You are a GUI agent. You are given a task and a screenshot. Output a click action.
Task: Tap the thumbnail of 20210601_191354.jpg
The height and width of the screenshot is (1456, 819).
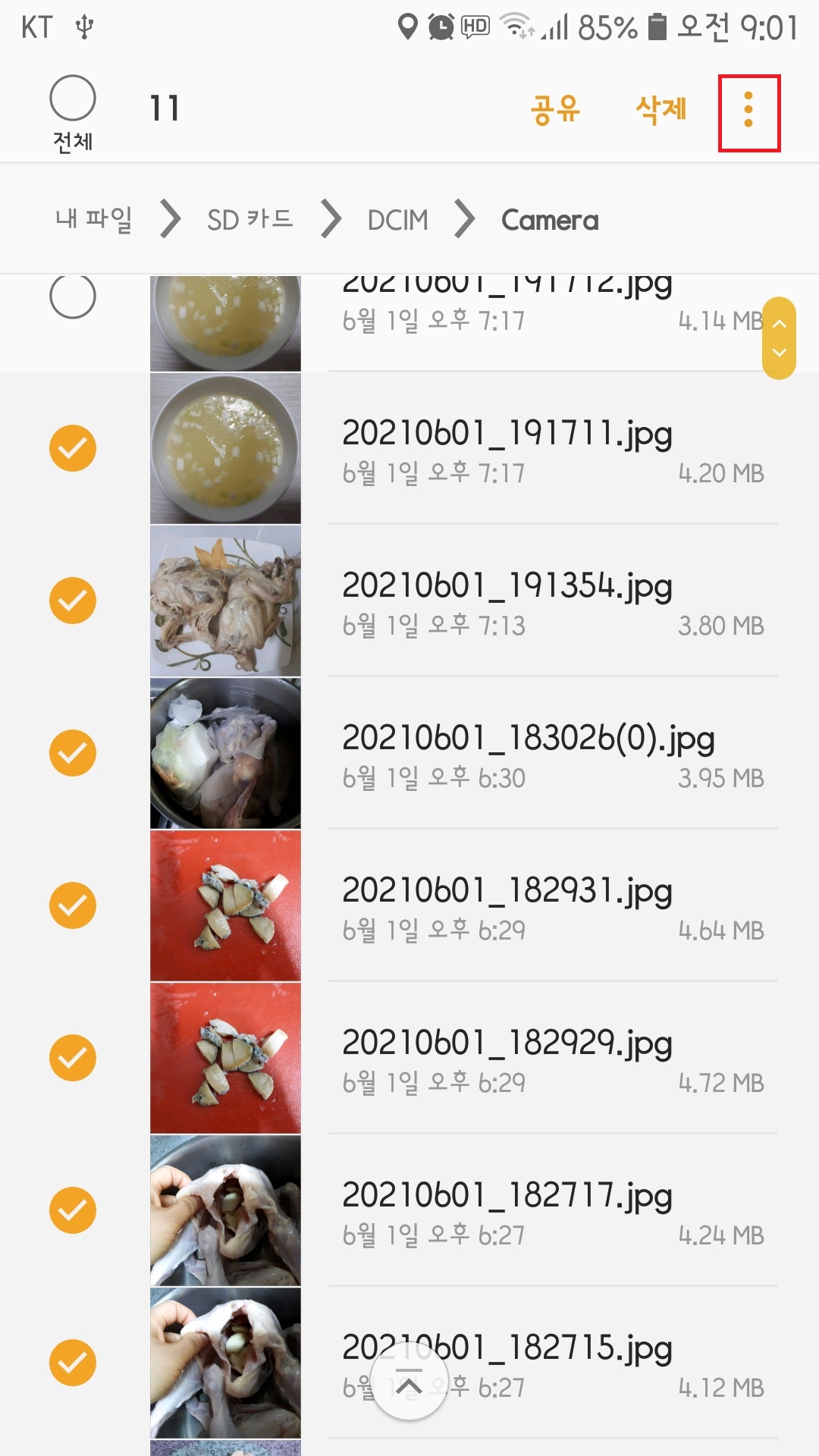pos(225,601)
